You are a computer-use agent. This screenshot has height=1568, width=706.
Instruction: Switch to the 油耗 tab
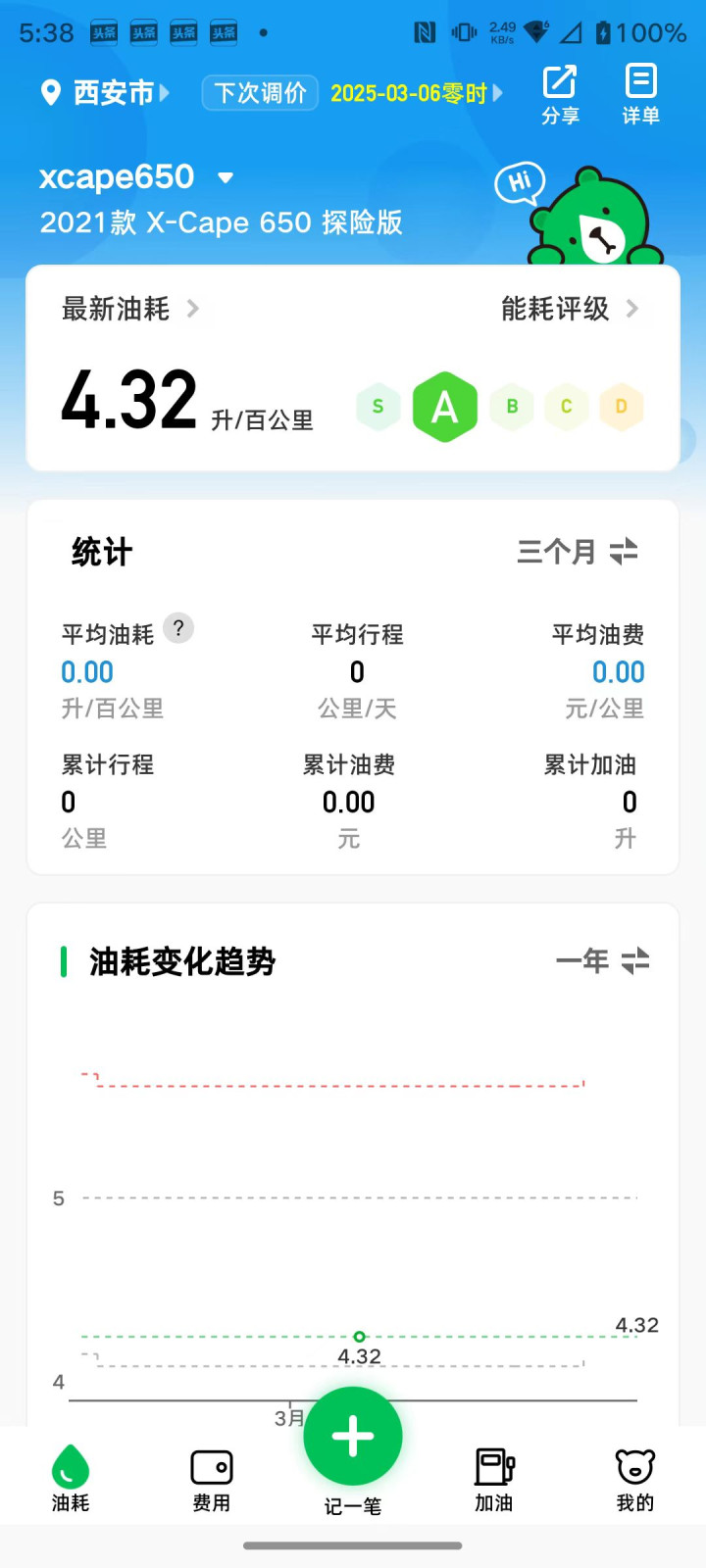click(x=71, y=1478)
